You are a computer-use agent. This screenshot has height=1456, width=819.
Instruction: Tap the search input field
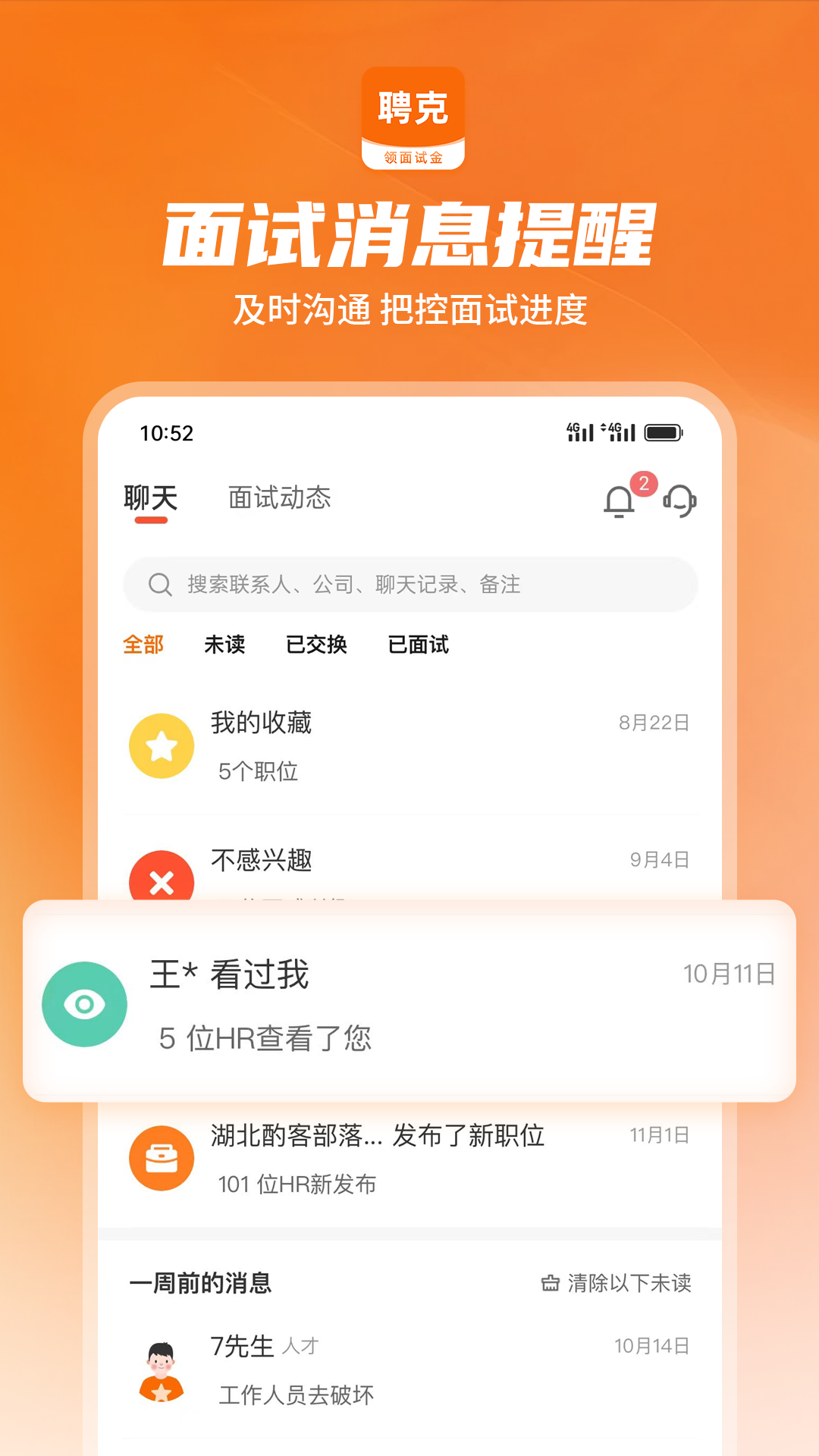(x=409, y=584)
